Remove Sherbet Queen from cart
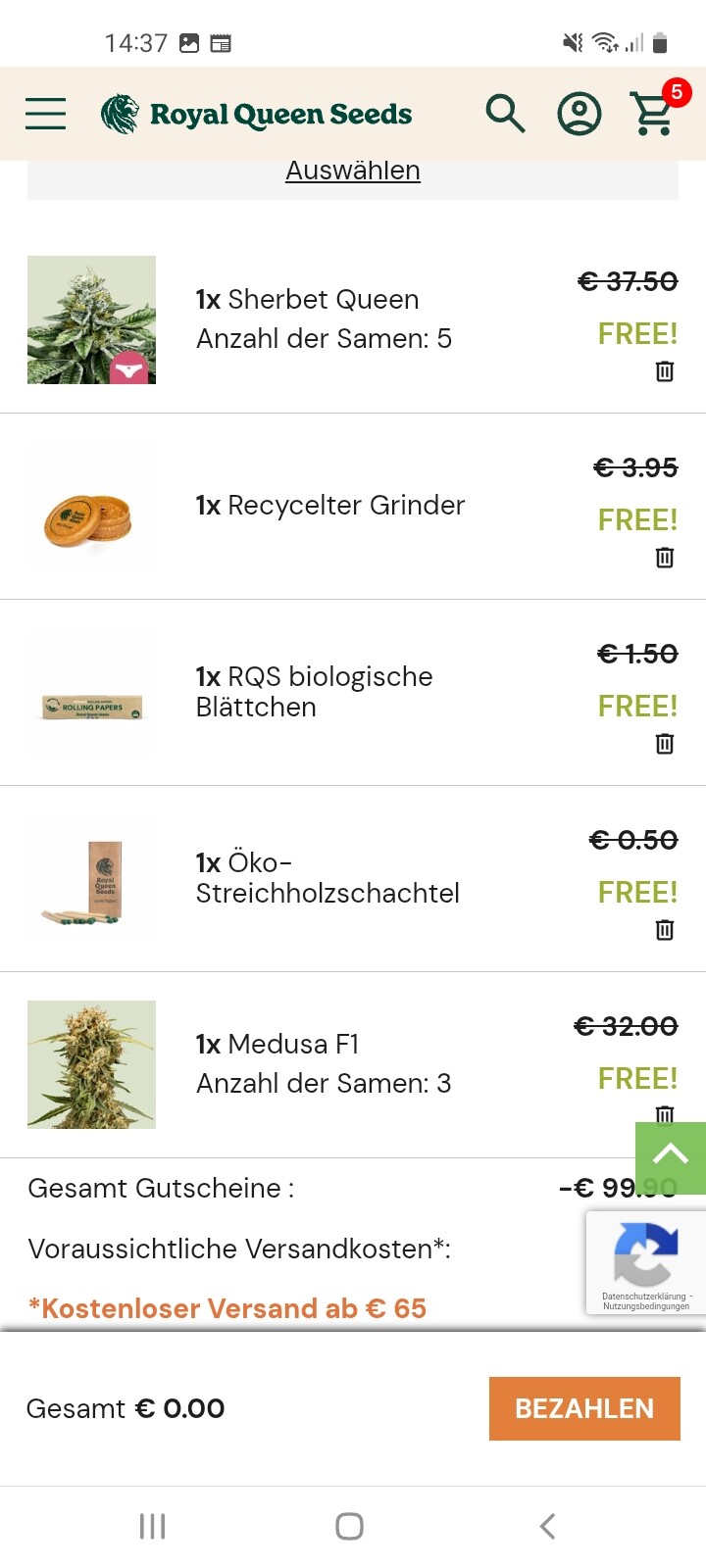Image resolution: width=706 pixels, height=1568 pixels. [x=665, y=371]
